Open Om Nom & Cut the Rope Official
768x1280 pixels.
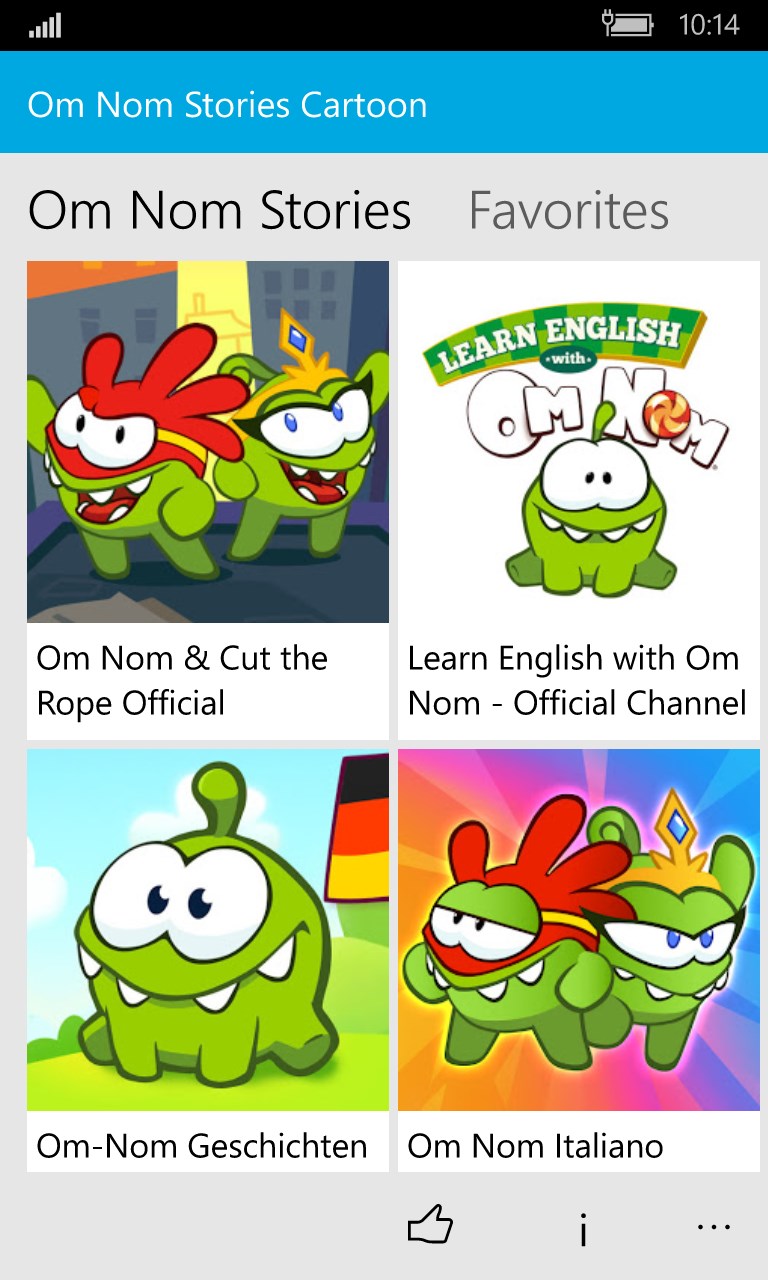tap(208, 500)
